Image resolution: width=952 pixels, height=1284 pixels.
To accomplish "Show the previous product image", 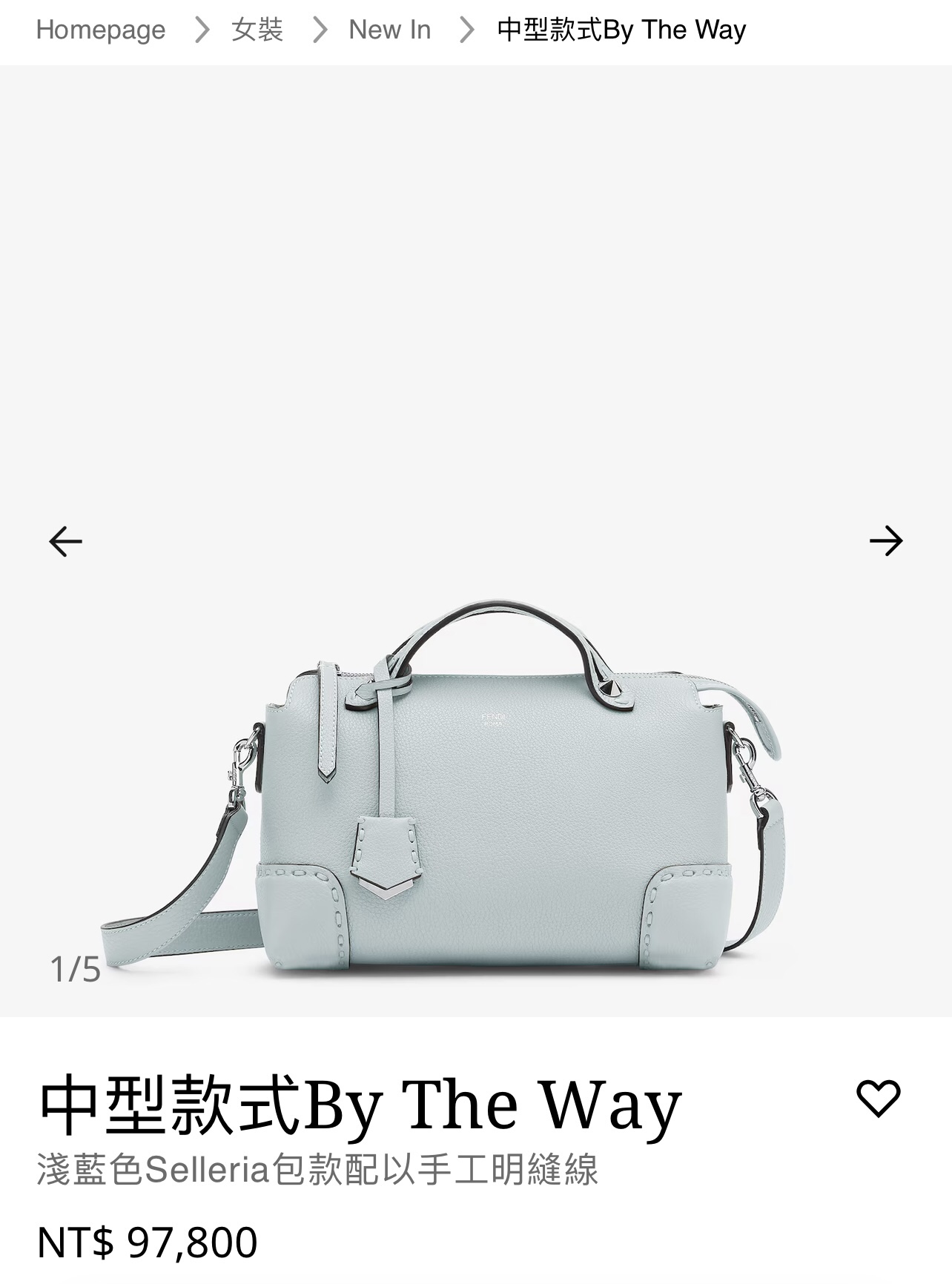I will click(65, 541).
